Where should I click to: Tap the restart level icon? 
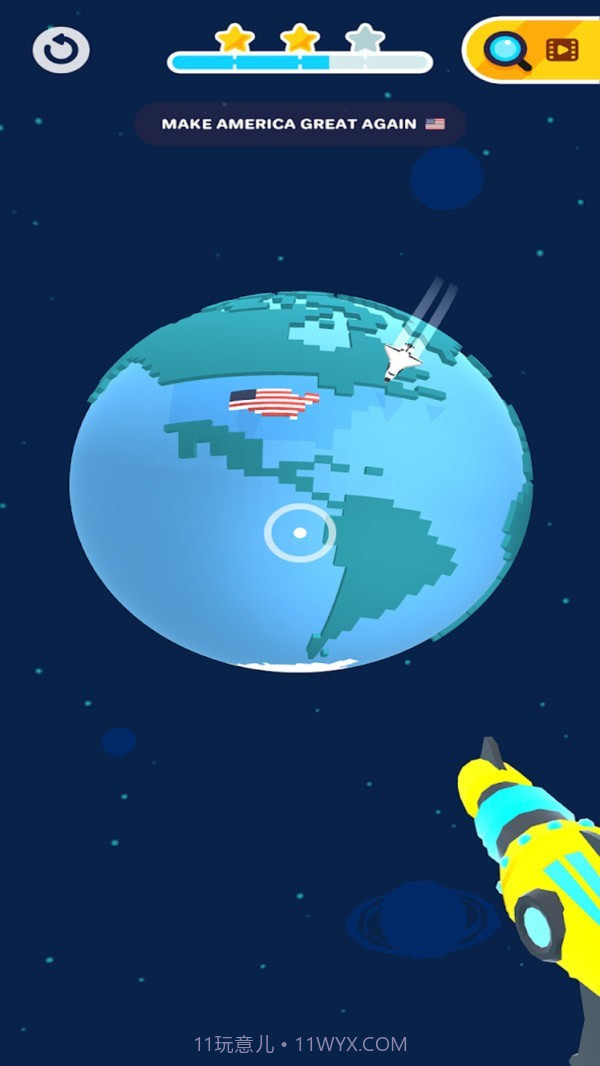point(61,49)
